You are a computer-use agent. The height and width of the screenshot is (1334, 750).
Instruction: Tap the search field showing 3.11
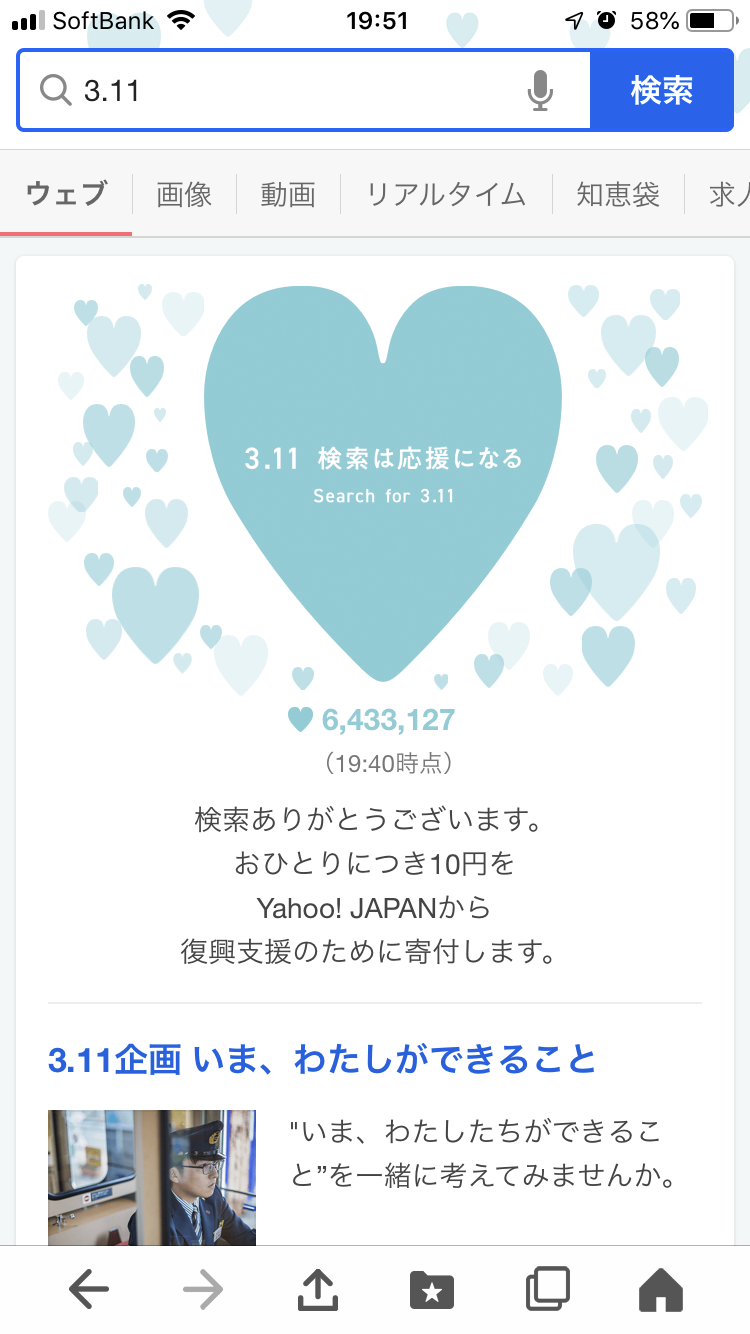[x=290, y=91]
